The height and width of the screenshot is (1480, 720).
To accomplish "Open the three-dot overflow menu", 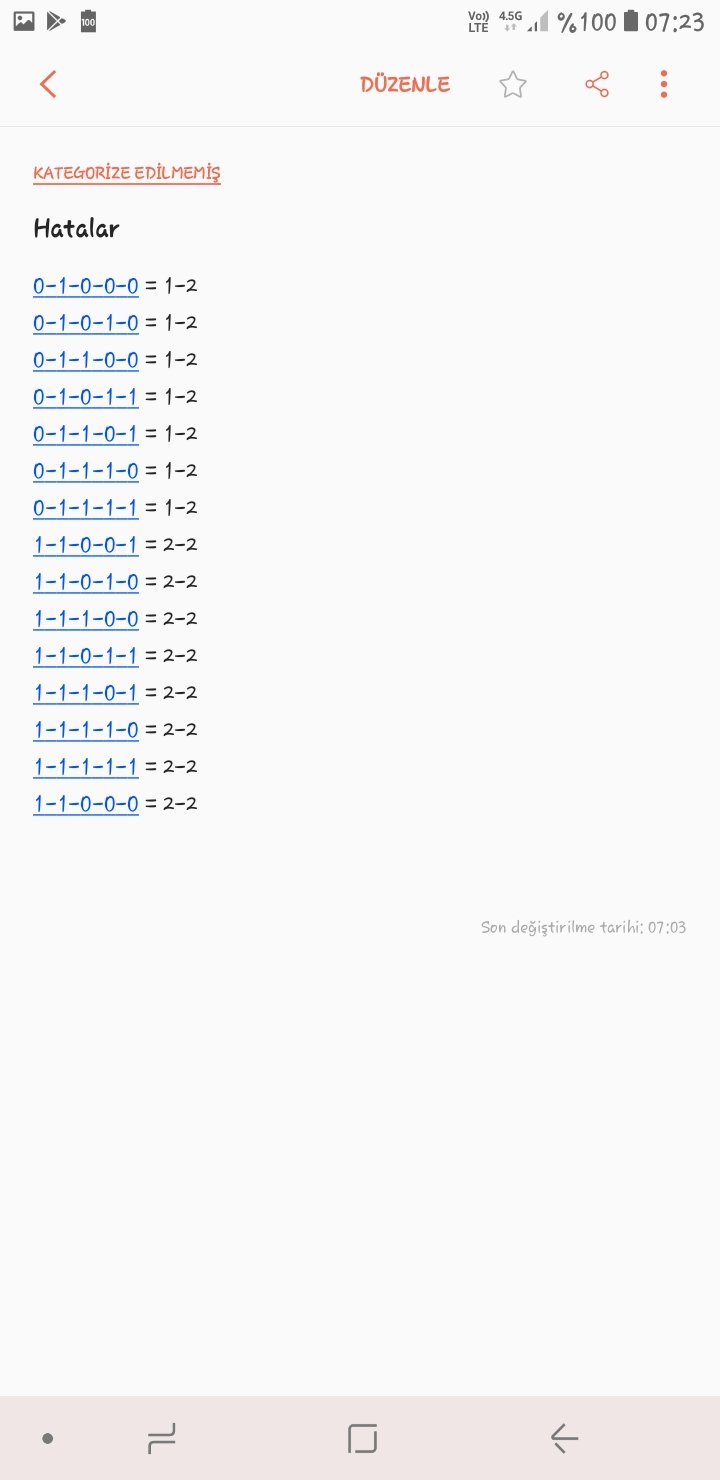I will pos(663,84).
